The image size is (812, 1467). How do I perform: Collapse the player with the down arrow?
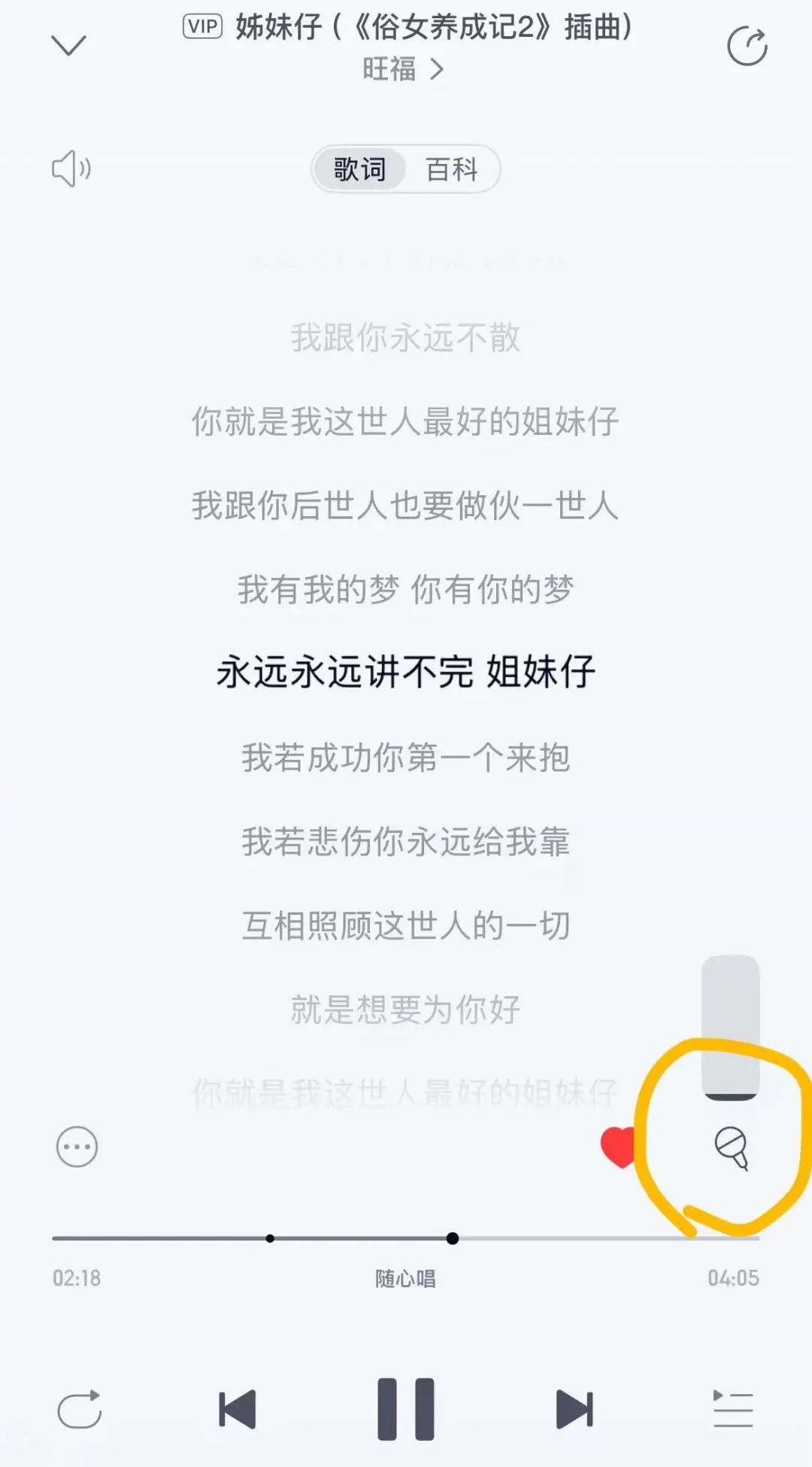click(68, 45)
